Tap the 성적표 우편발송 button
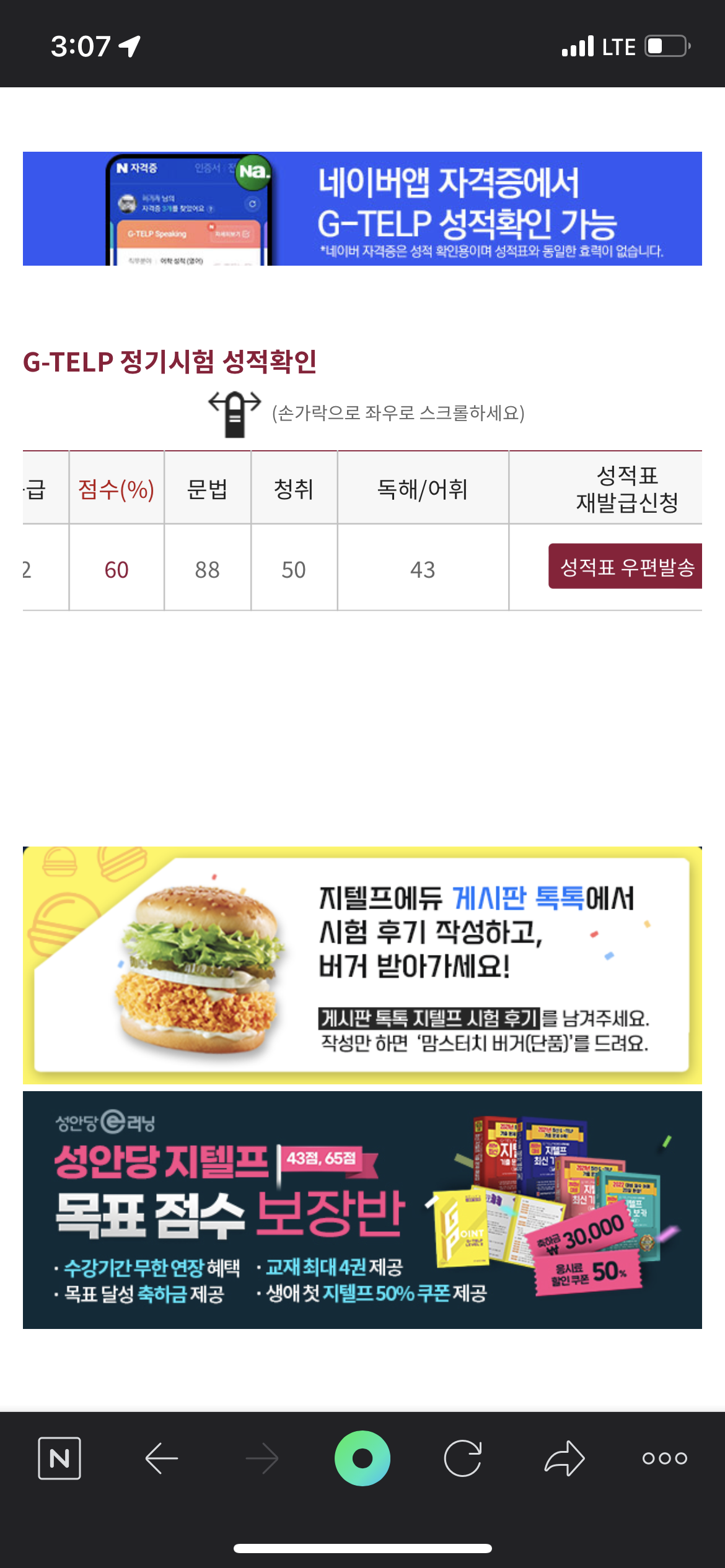The height and width of the screenshot is (1568, 725). (x=625, y=567)
